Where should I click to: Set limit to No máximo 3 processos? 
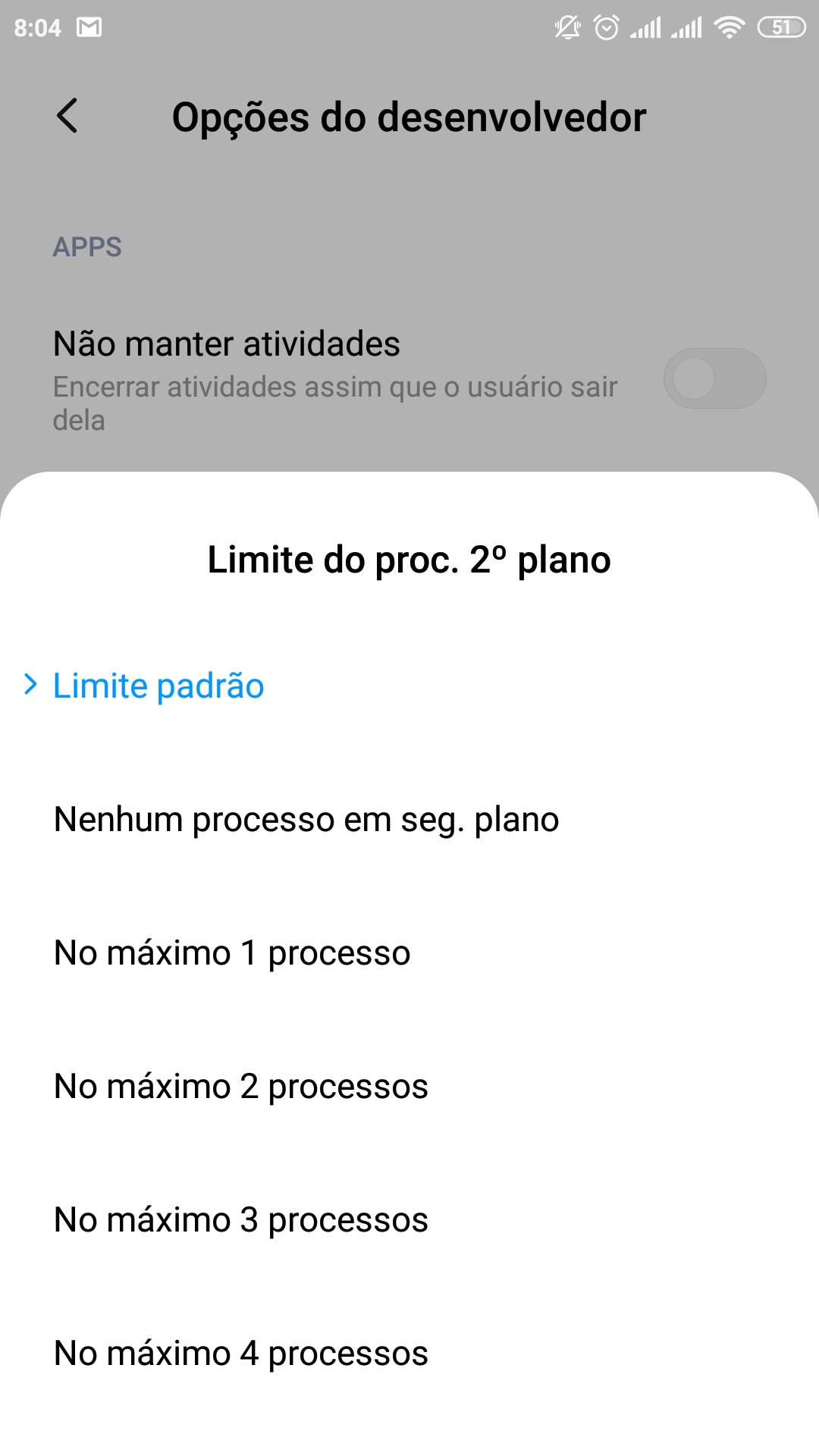(241, 1220)
